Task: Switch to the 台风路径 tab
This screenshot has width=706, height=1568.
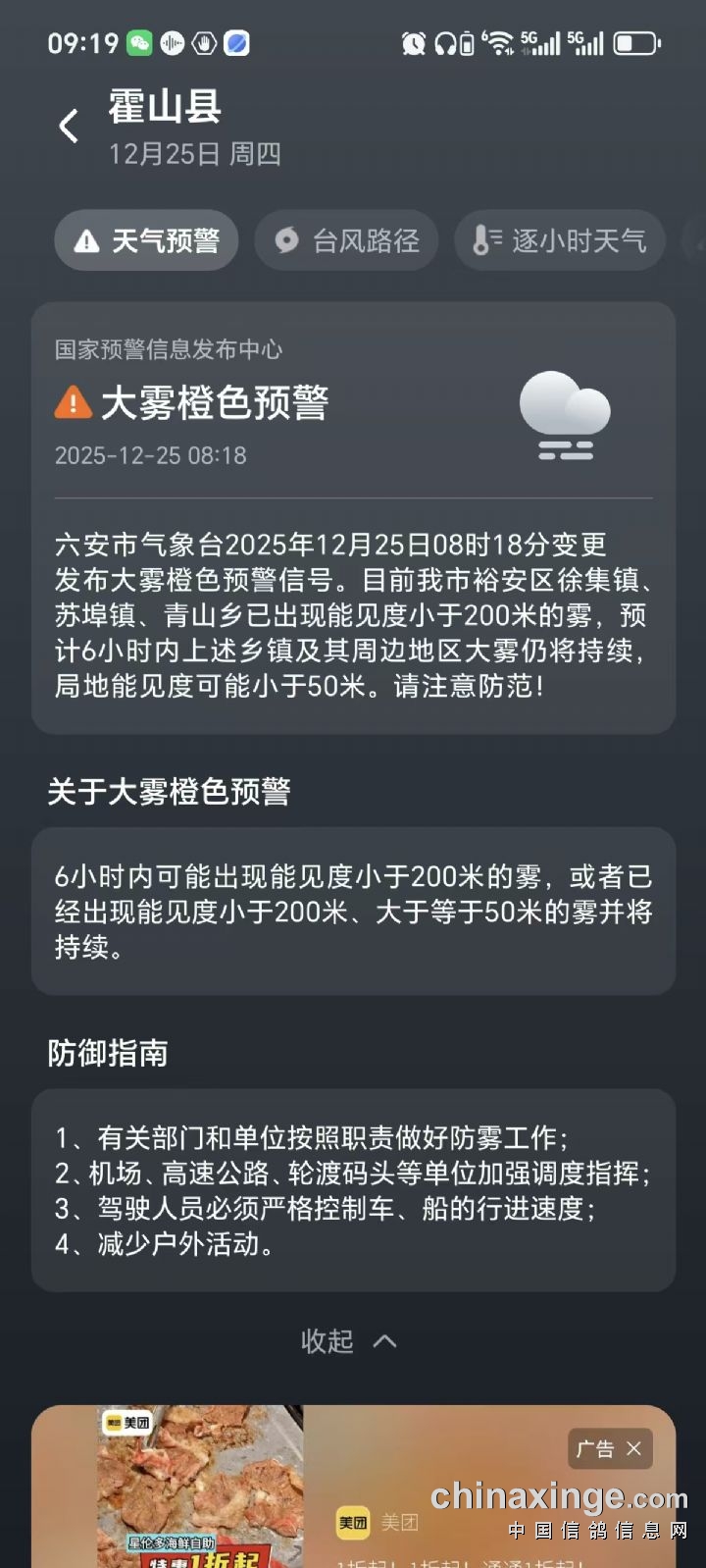Action: pyautogui.click(x=345, y=240)
